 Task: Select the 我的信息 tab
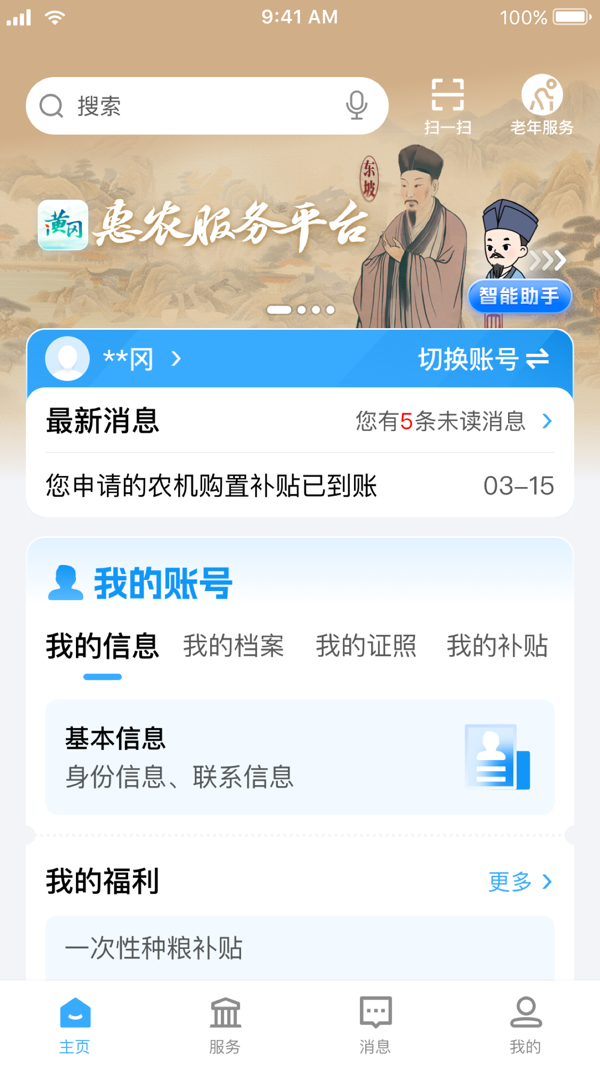pos(102,646)
